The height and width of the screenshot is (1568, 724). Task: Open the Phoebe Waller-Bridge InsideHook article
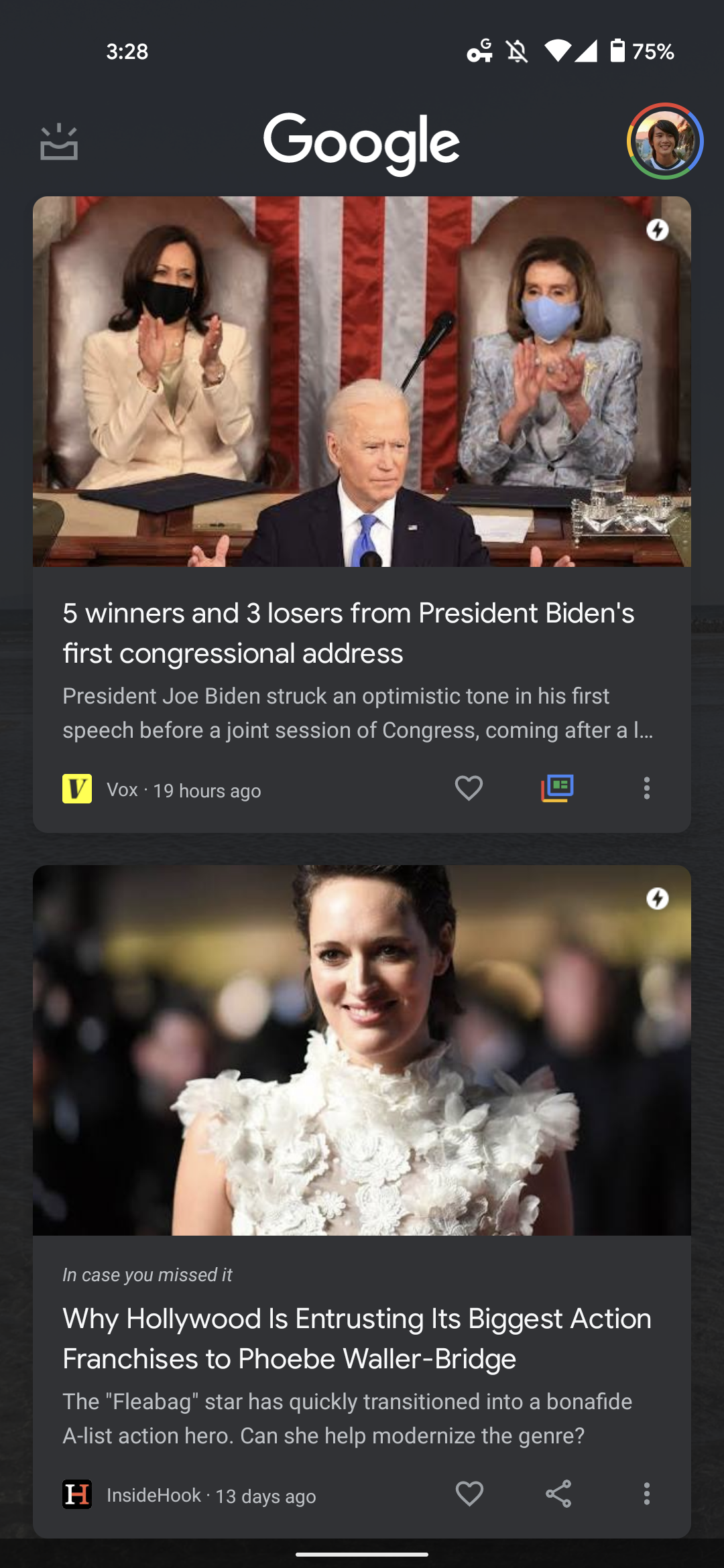click(x=357, y=1338)
